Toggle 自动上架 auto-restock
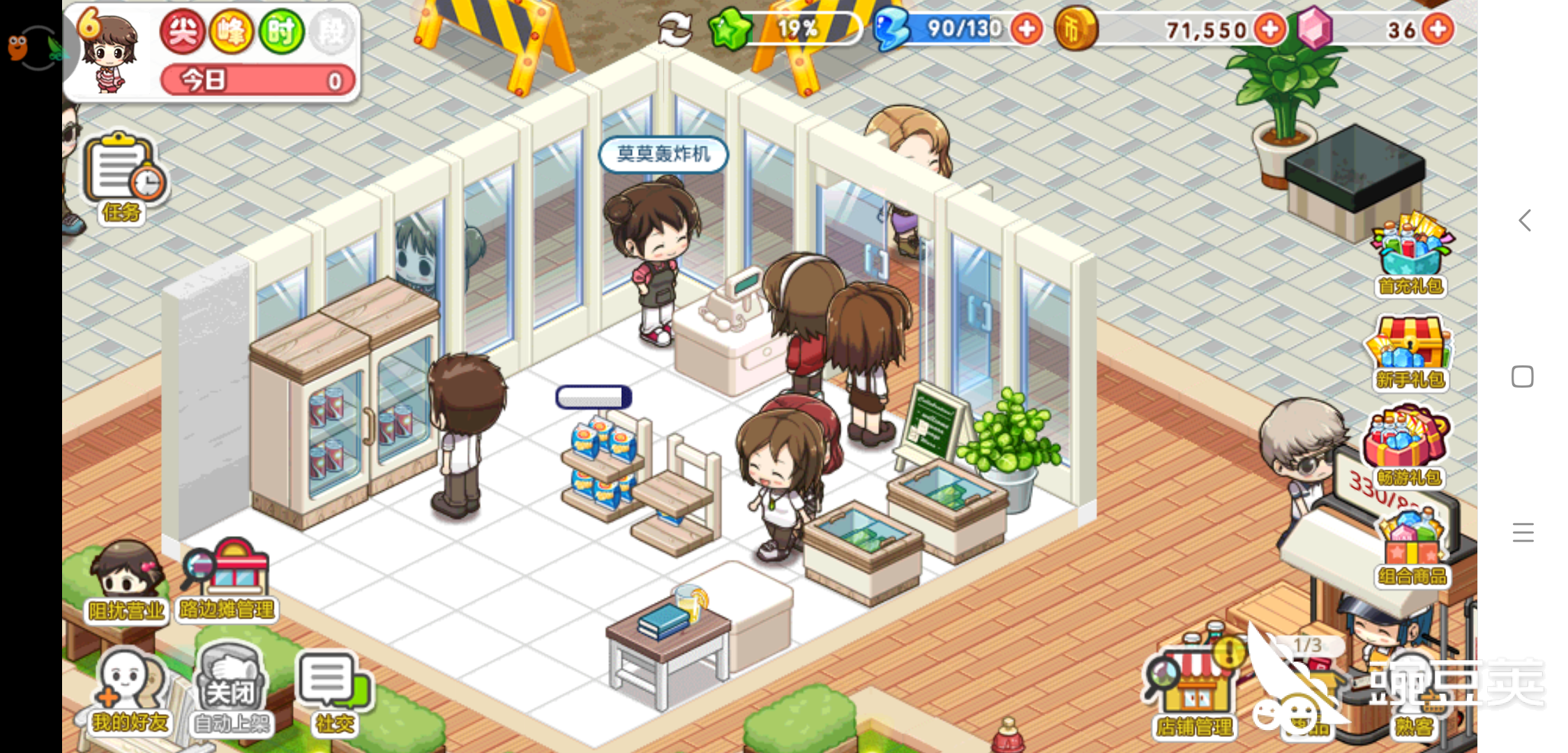The image size is (1568, 753). pos(231,690)
